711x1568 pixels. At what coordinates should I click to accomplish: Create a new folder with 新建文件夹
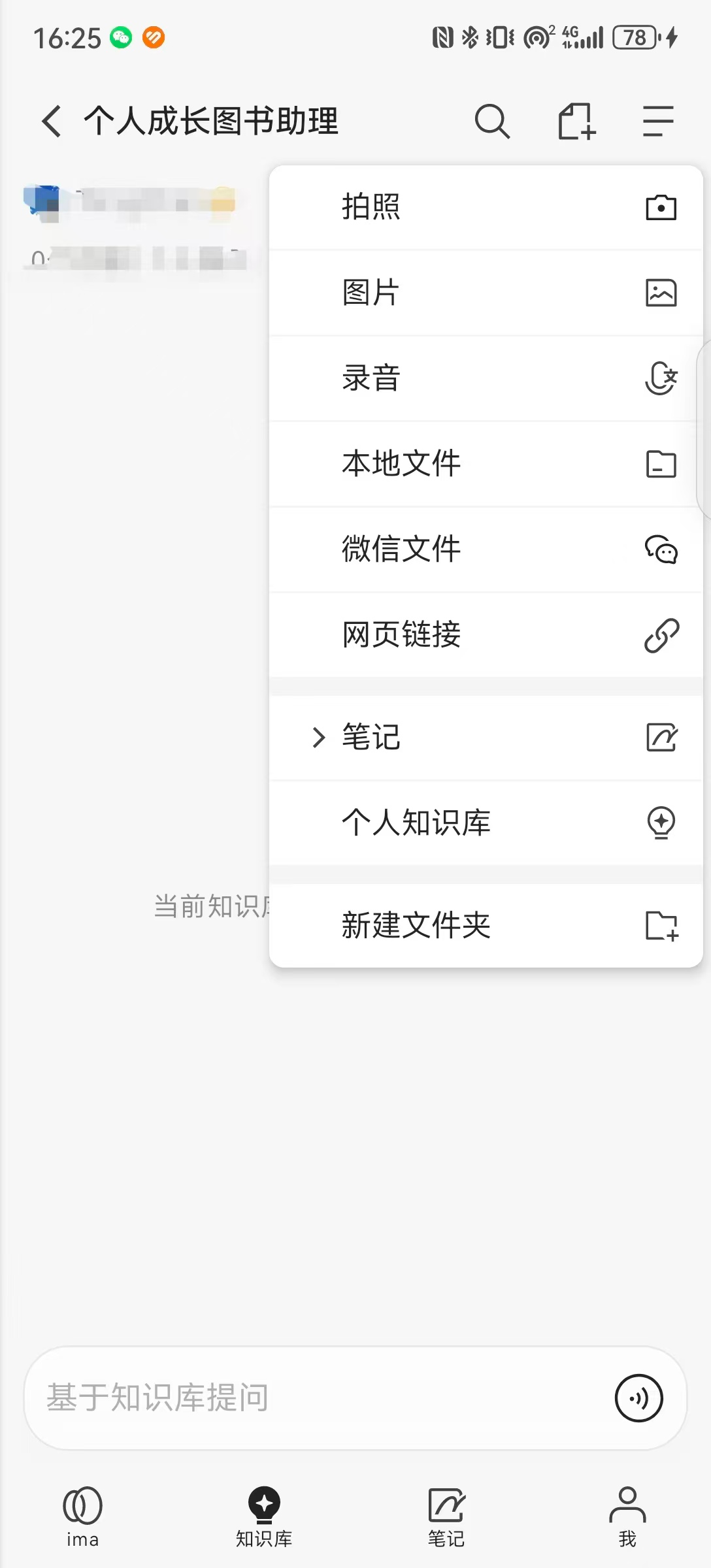point(486,925)
